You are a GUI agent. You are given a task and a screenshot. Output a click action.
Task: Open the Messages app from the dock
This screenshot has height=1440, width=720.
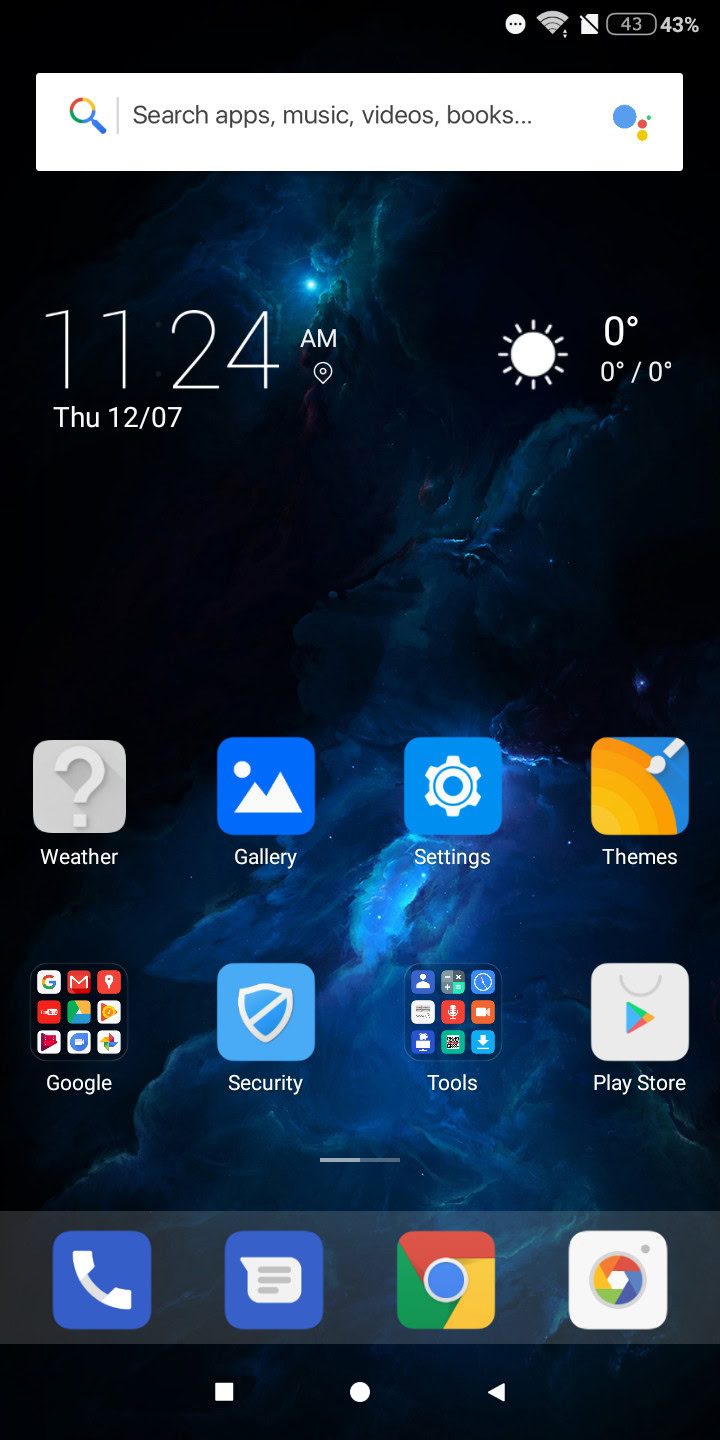coord(274,1279)
